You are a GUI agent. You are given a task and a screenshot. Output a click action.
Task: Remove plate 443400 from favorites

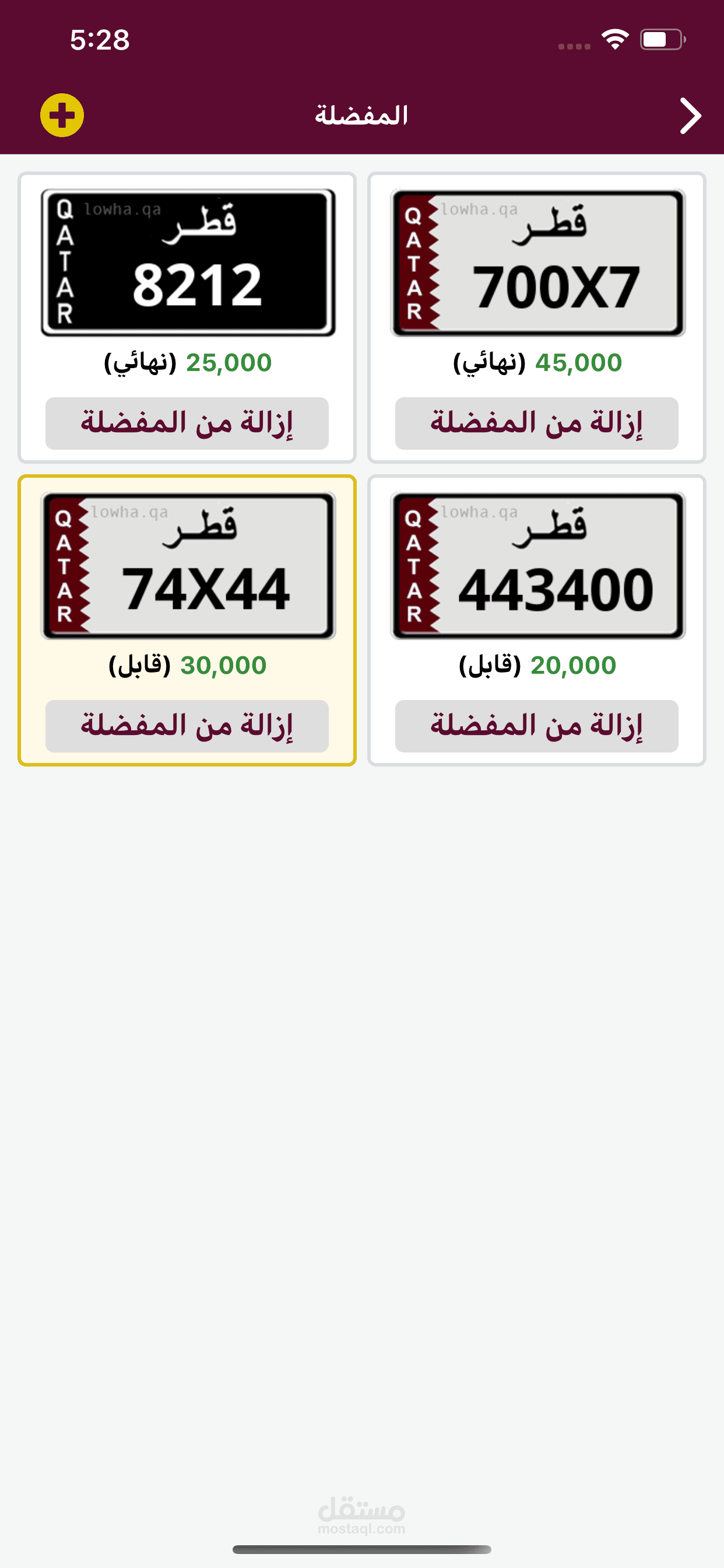[x=537, y=726]
